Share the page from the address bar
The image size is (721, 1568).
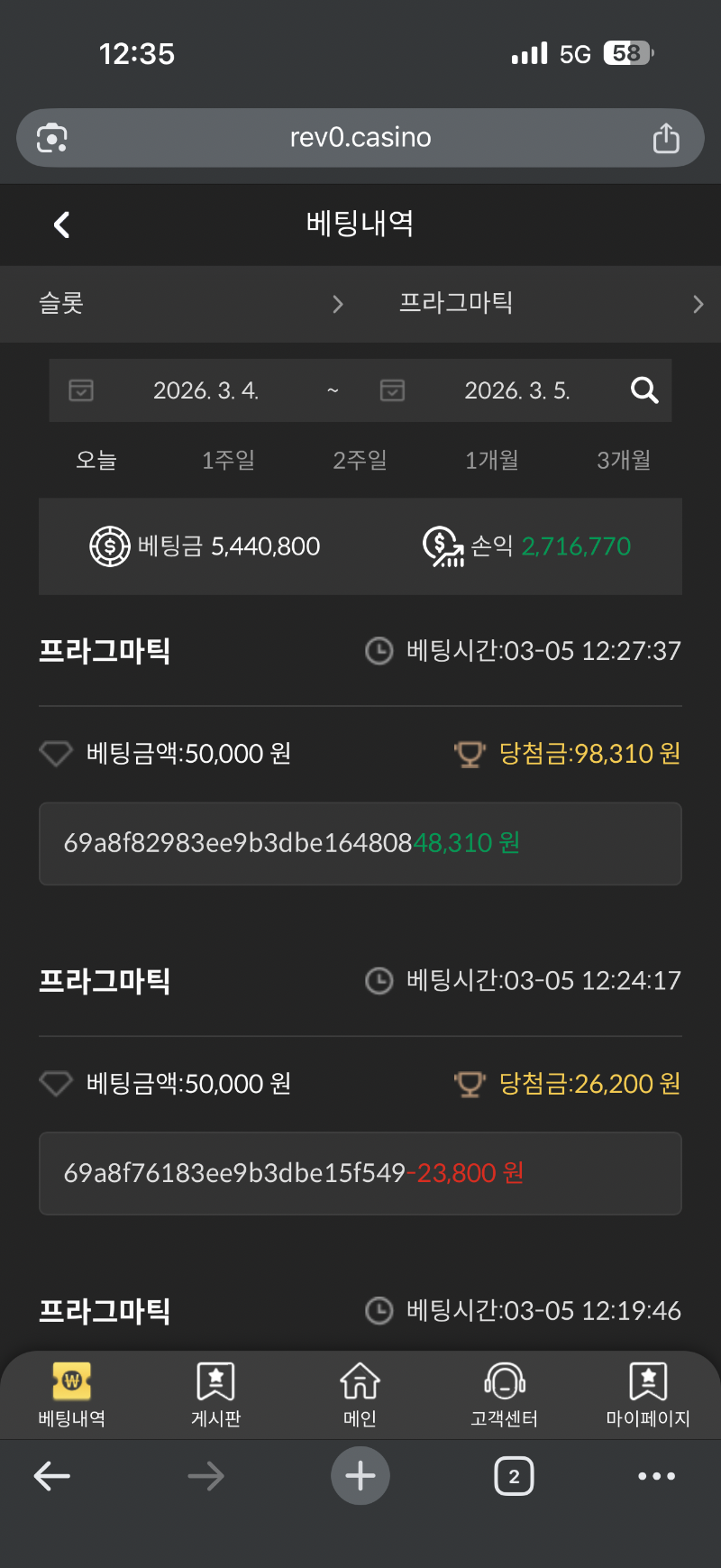click(666, 138)
